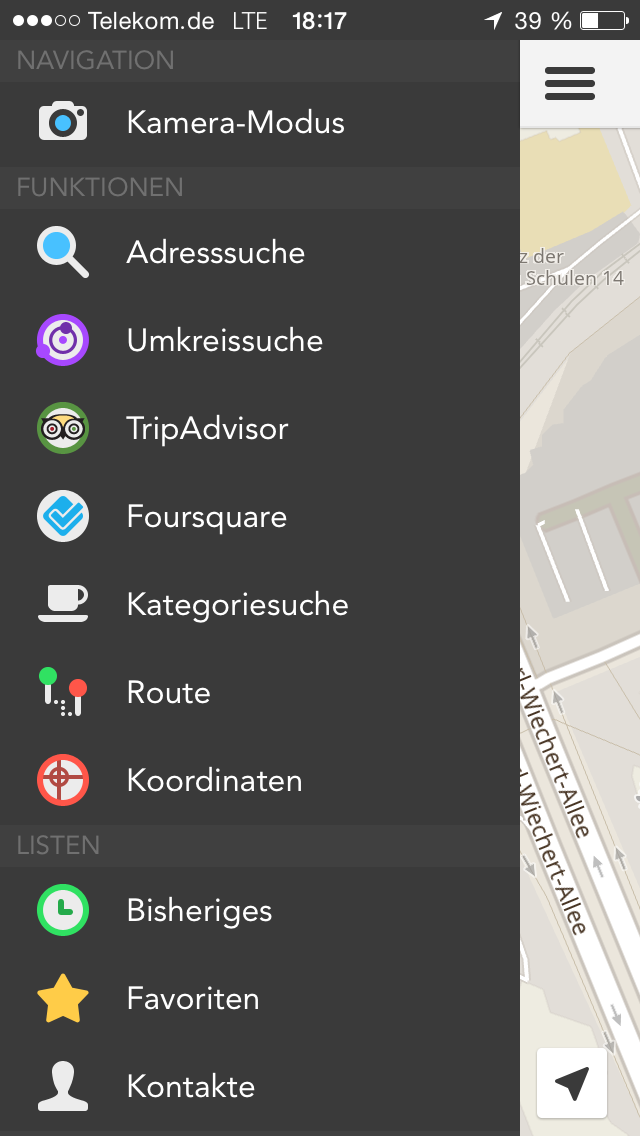The image size is (640, 1136).
Task: Choose Kategoriesuche
Action: click(x=237, y=604)
